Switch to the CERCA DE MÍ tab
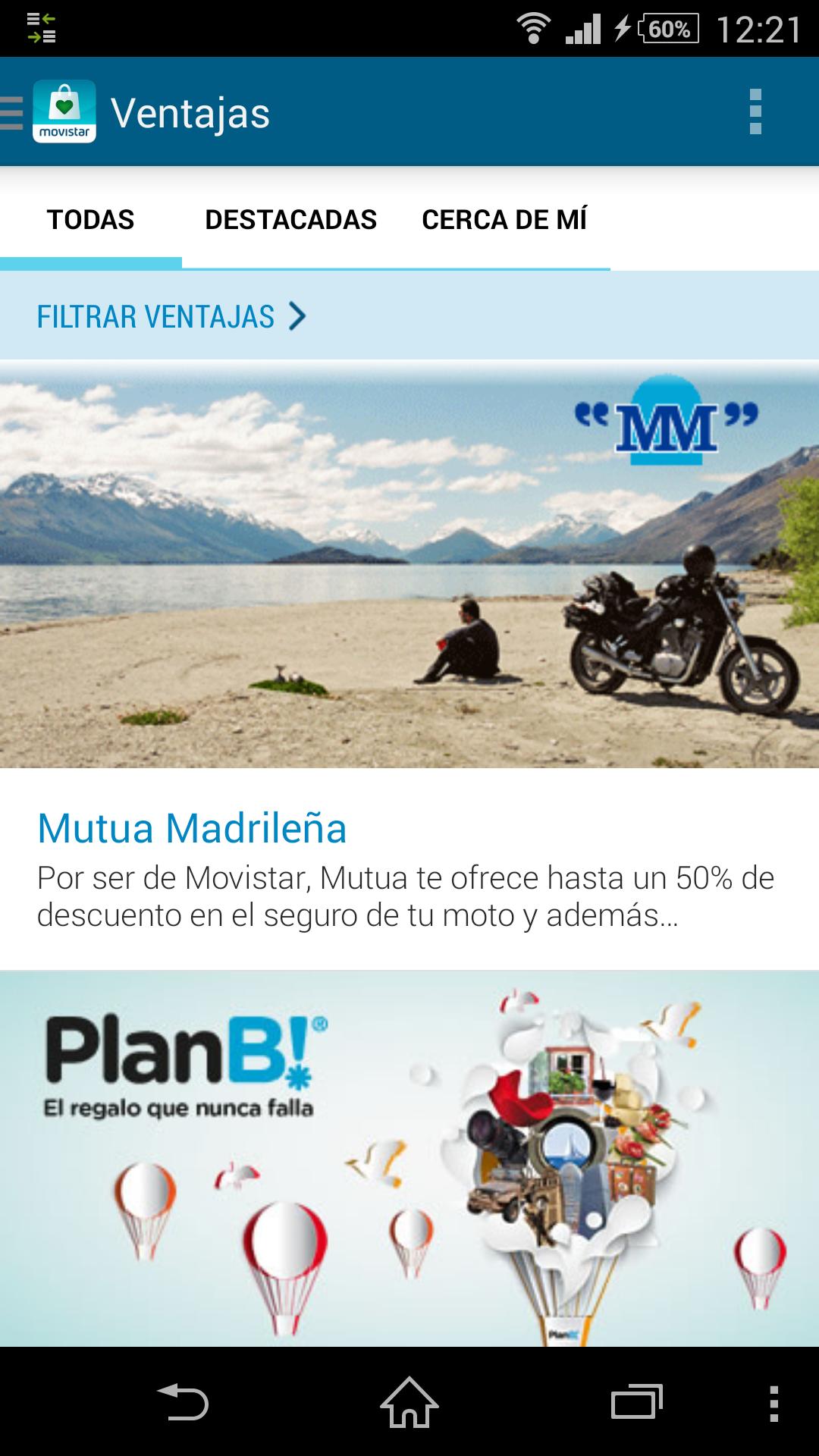 pyautogui.click(x=507, y=220)
